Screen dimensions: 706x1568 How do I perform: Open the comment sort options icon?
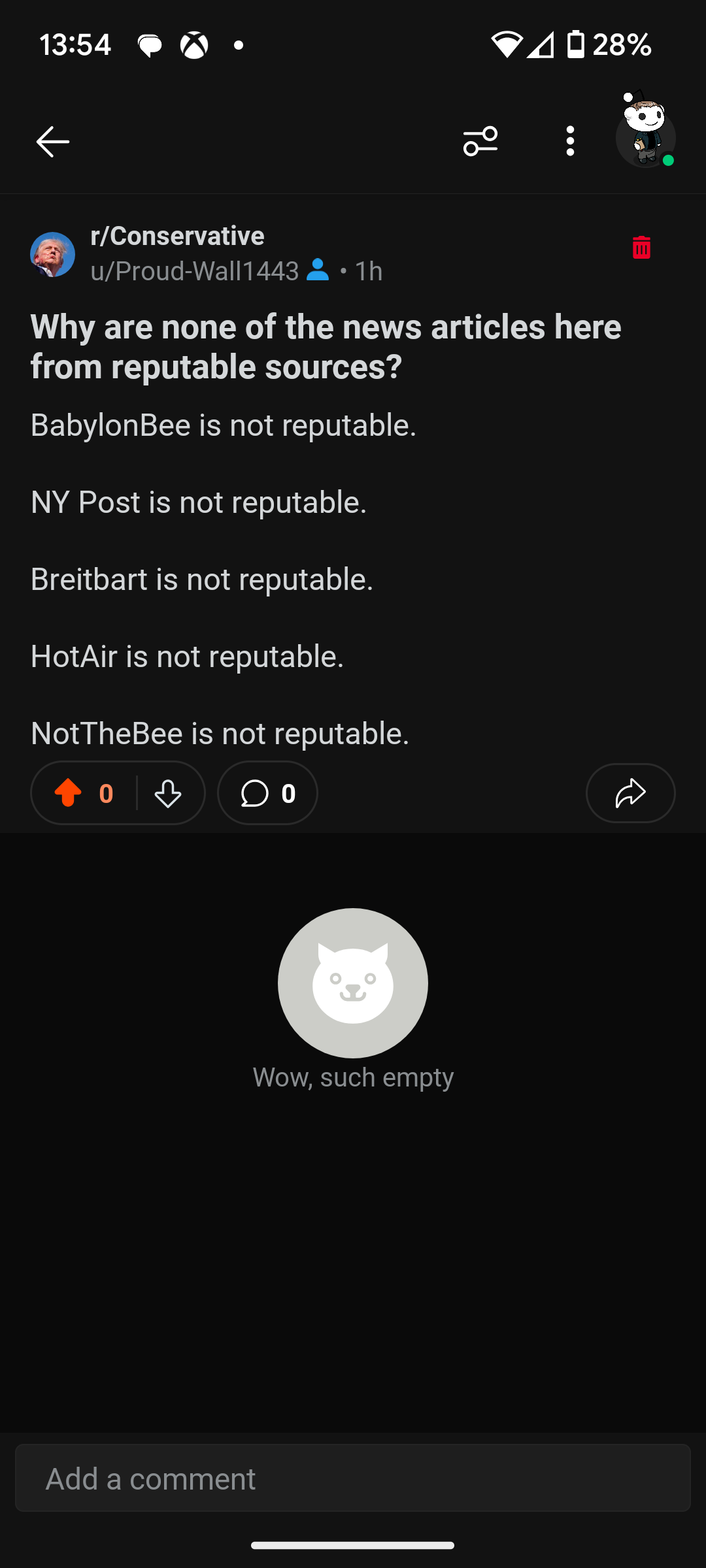click(x=480, y=141)
